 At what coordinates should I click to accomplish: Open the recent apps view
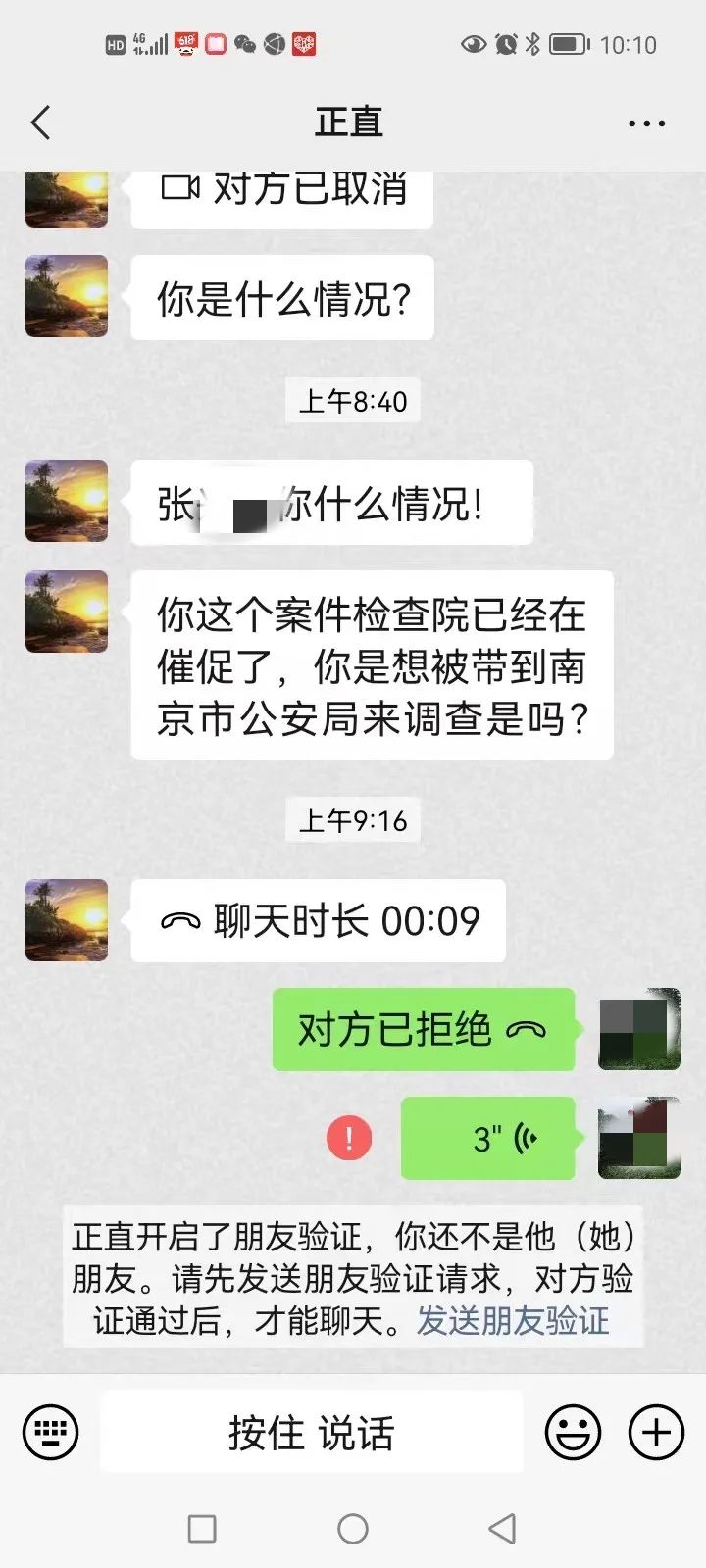[202, 1529]
